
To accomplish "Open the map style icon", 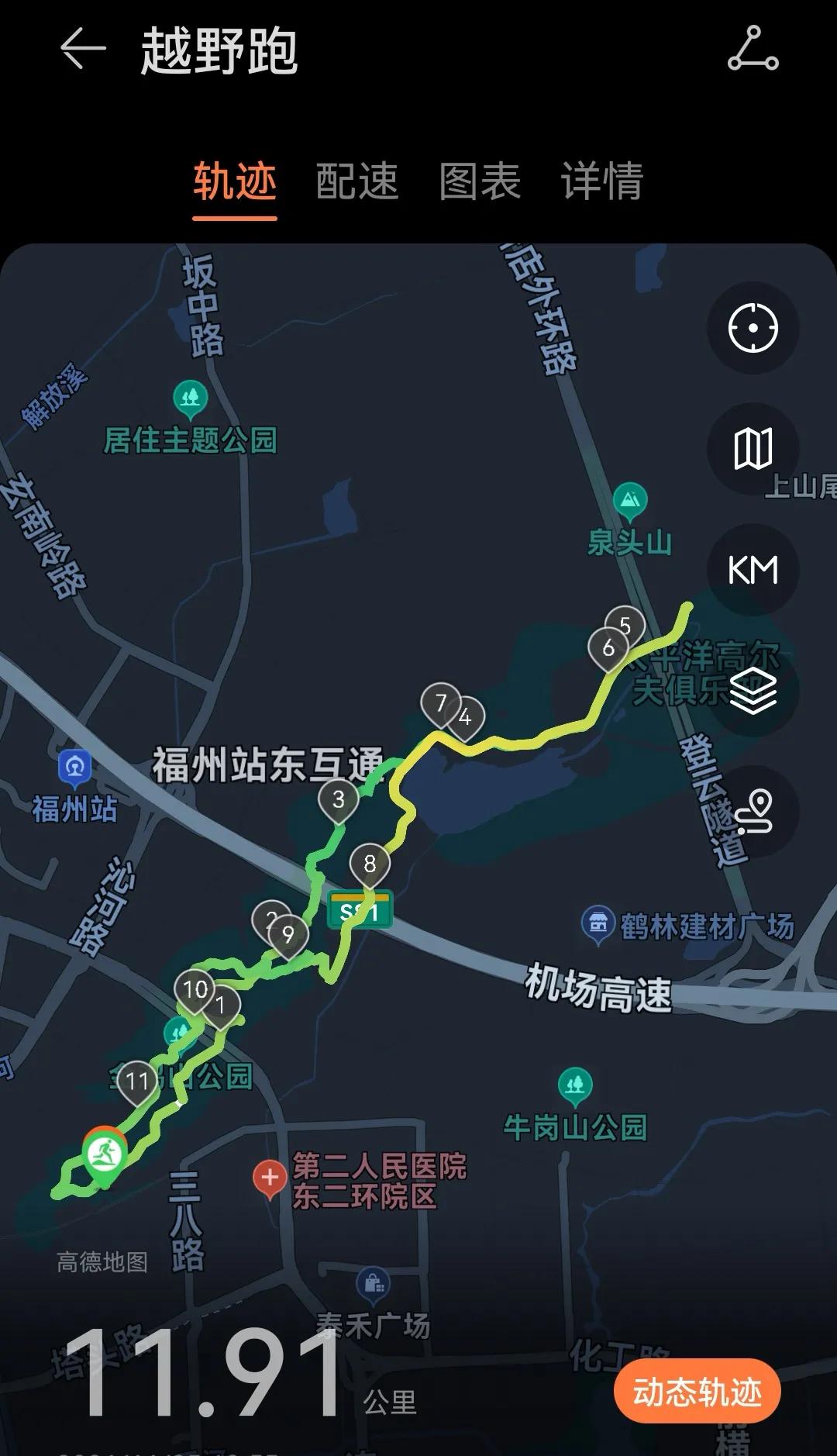I will click(753, 450).
